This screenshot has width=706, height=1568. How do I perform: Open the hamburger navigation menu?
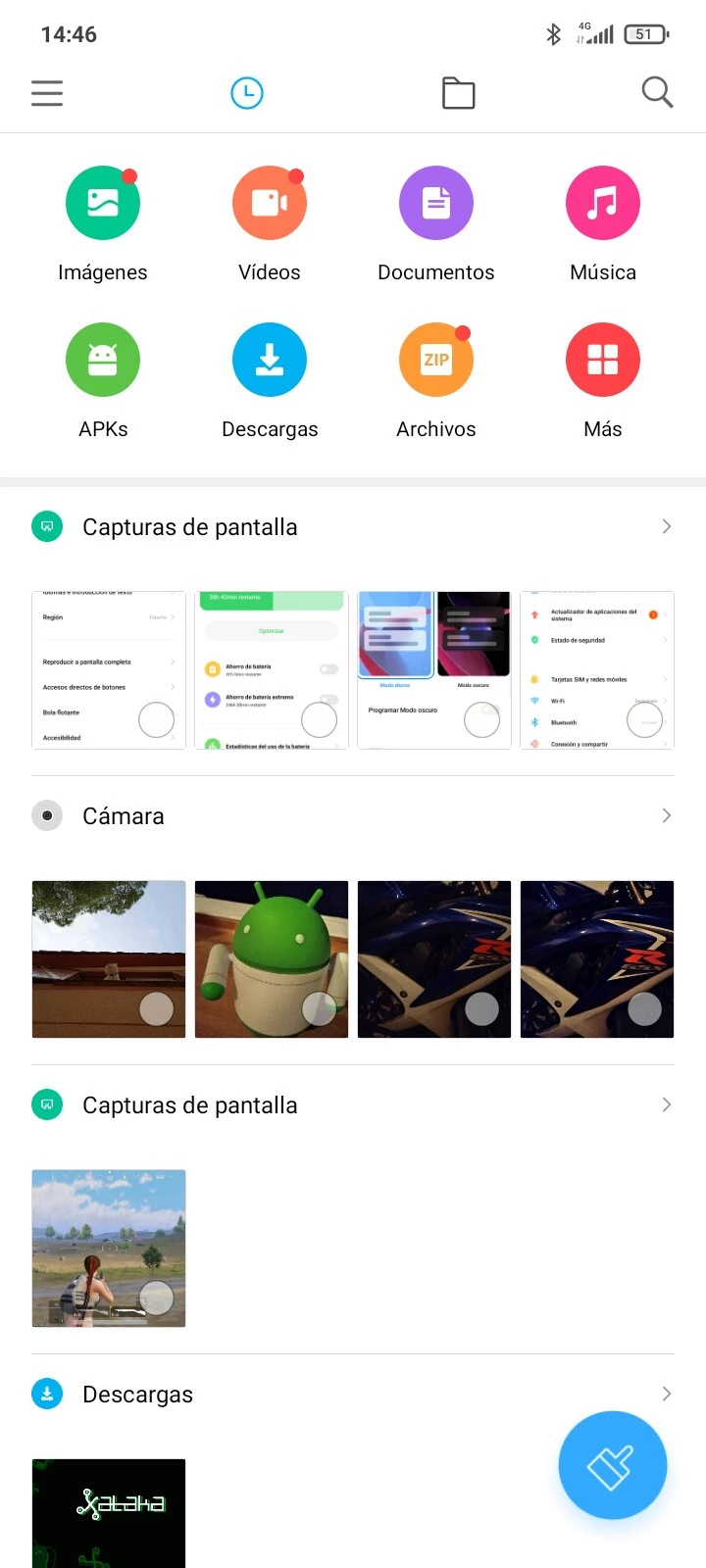coord(47,92)
